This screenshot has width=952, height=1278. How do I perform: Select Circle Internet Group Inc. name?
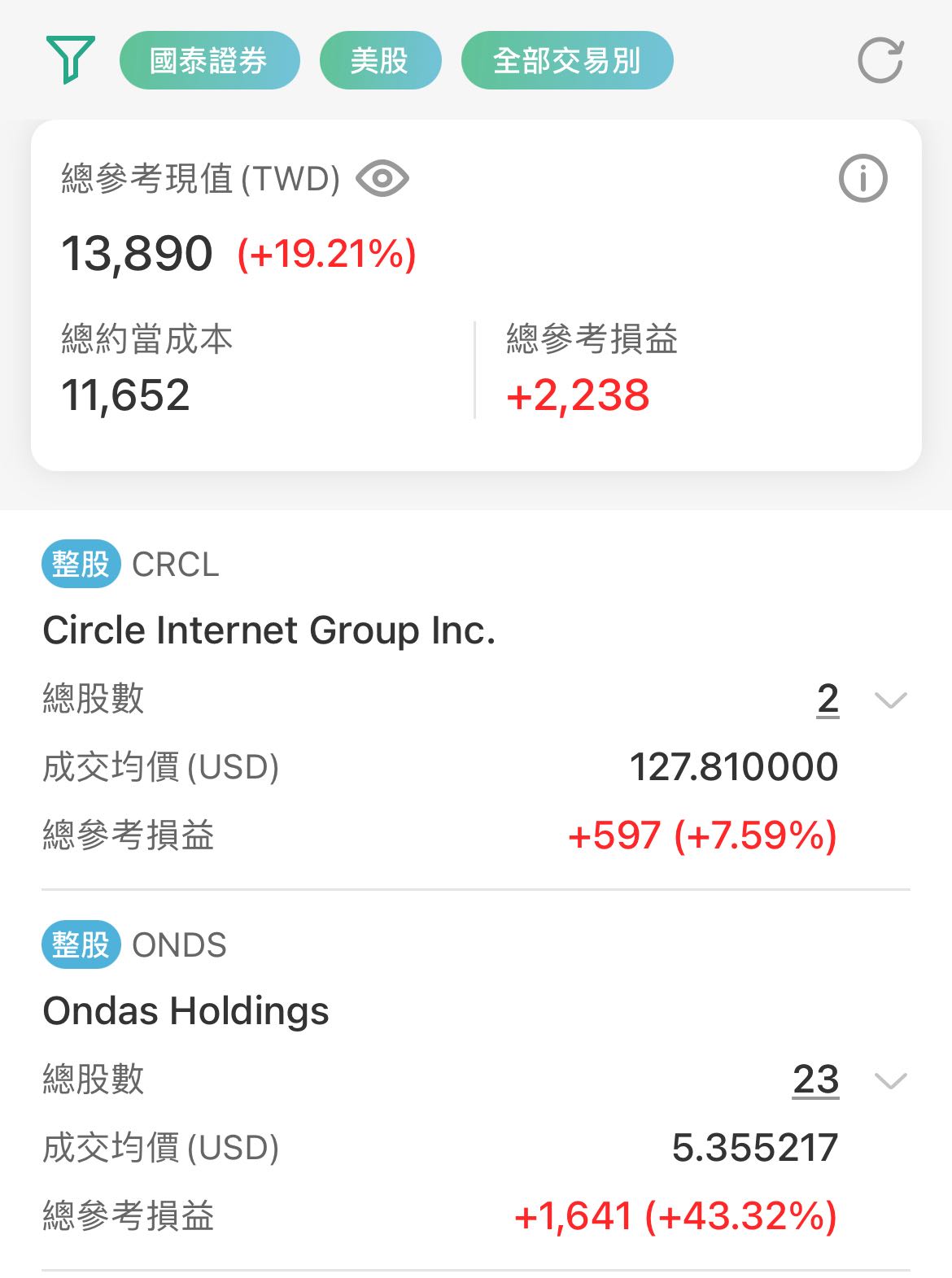point(270,629)
